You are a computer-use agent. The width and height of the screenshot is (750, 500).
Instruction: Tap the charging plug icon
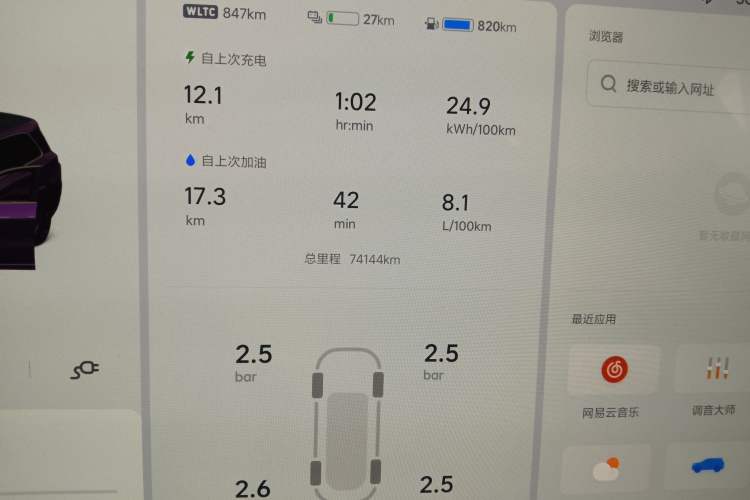click(x=84, y=371)
